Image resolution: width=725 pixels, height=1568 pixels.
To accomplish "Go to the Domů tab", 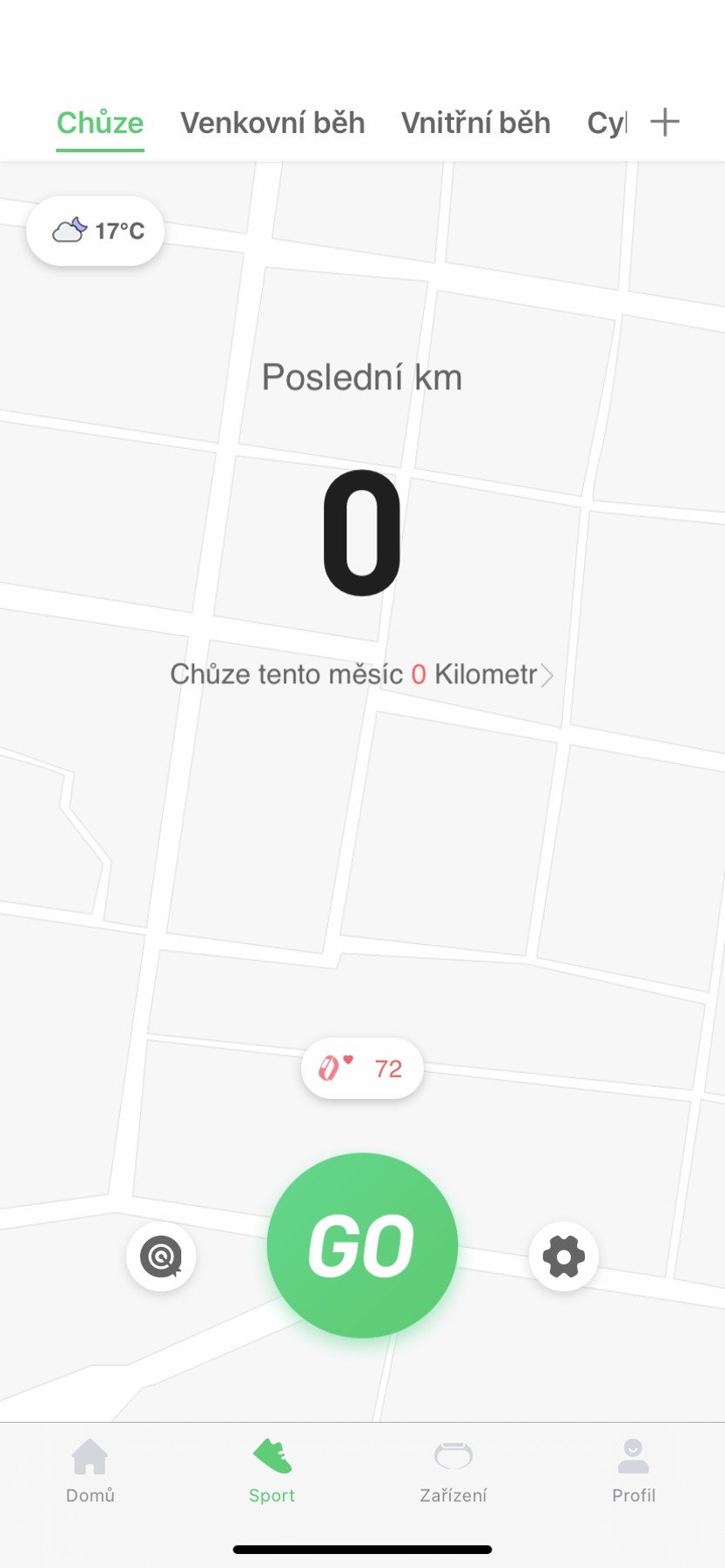I will pos(91,1471).
